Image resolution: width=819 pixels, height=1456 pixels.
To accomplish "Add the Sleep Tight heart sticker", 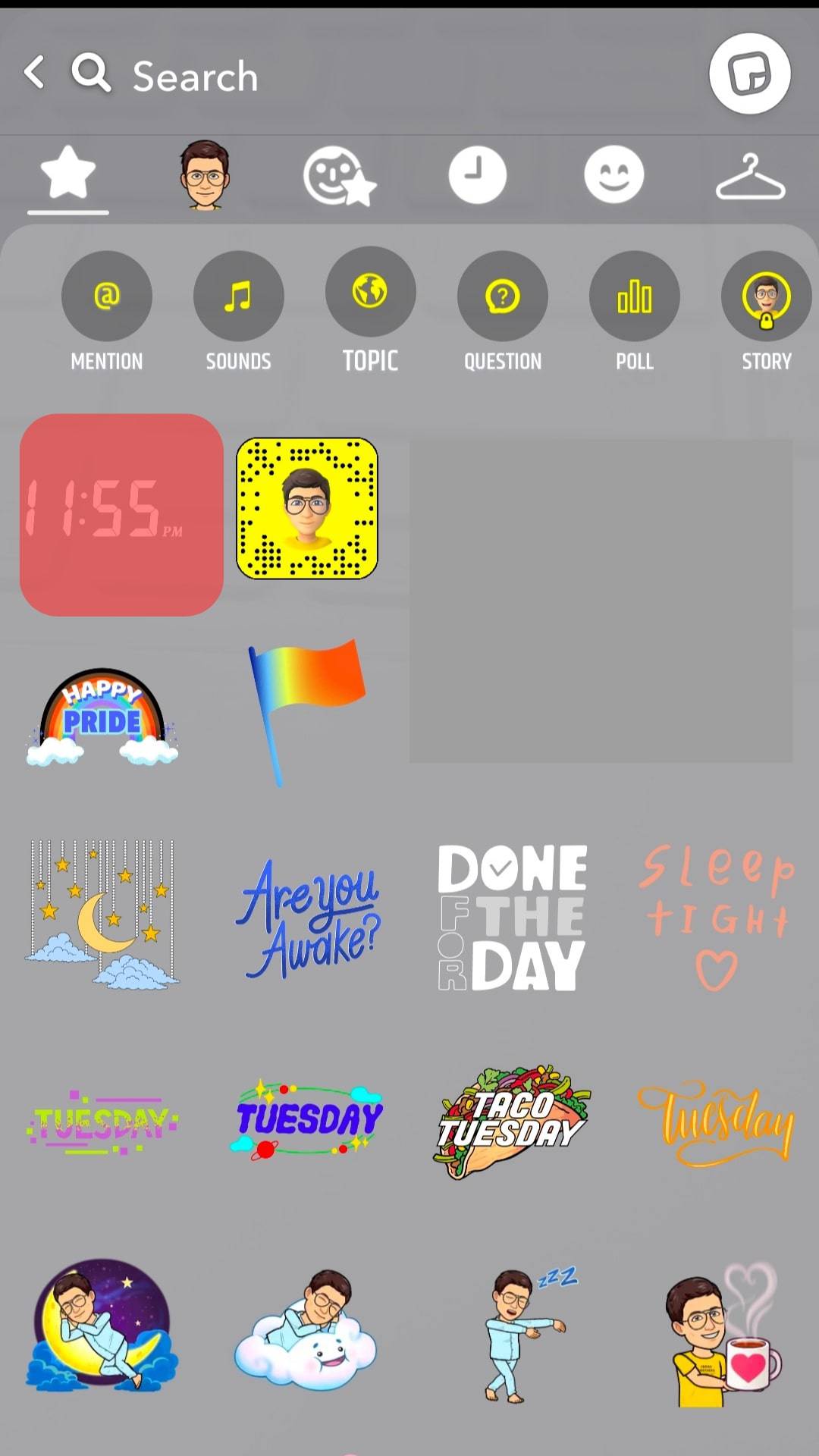I will click(x=717, y=918).
